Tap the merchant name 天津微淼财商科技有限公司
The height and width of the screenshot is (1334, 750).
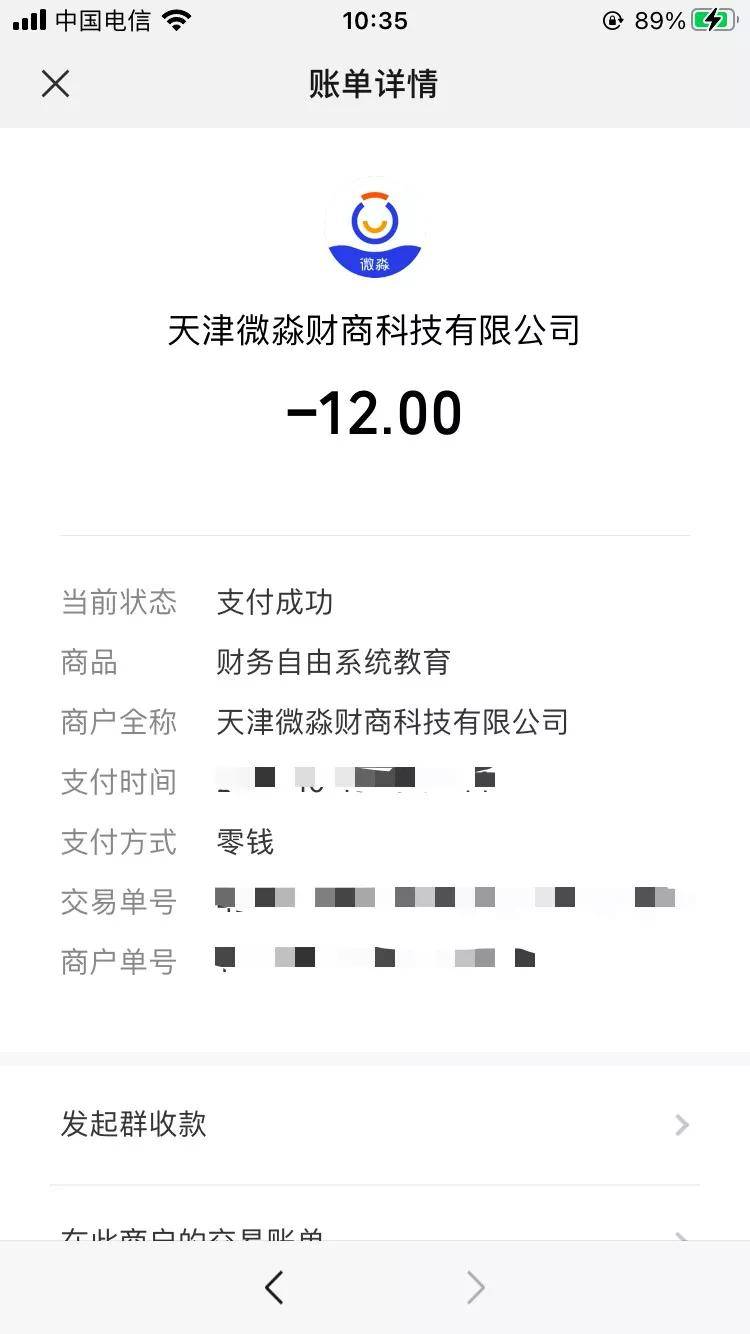pyautogui.click(x=375, y=331)
